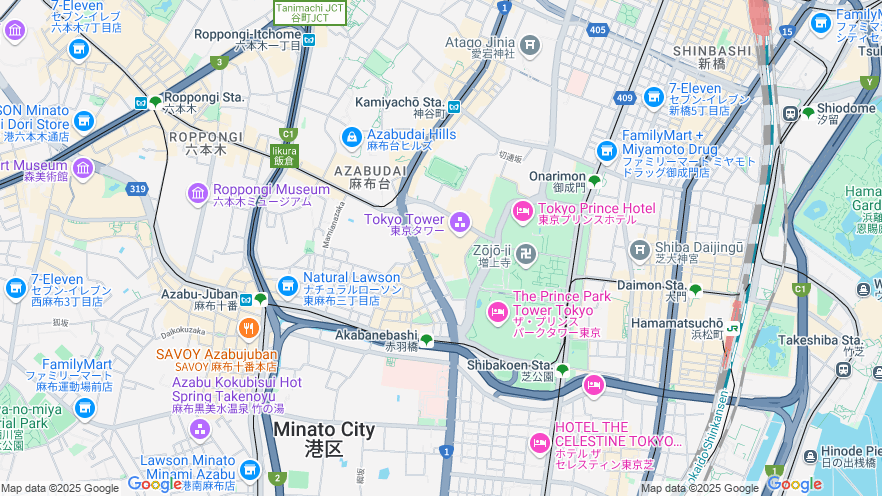Open the FamilyMart + Miyamoto Drug pin

(606, 151)
